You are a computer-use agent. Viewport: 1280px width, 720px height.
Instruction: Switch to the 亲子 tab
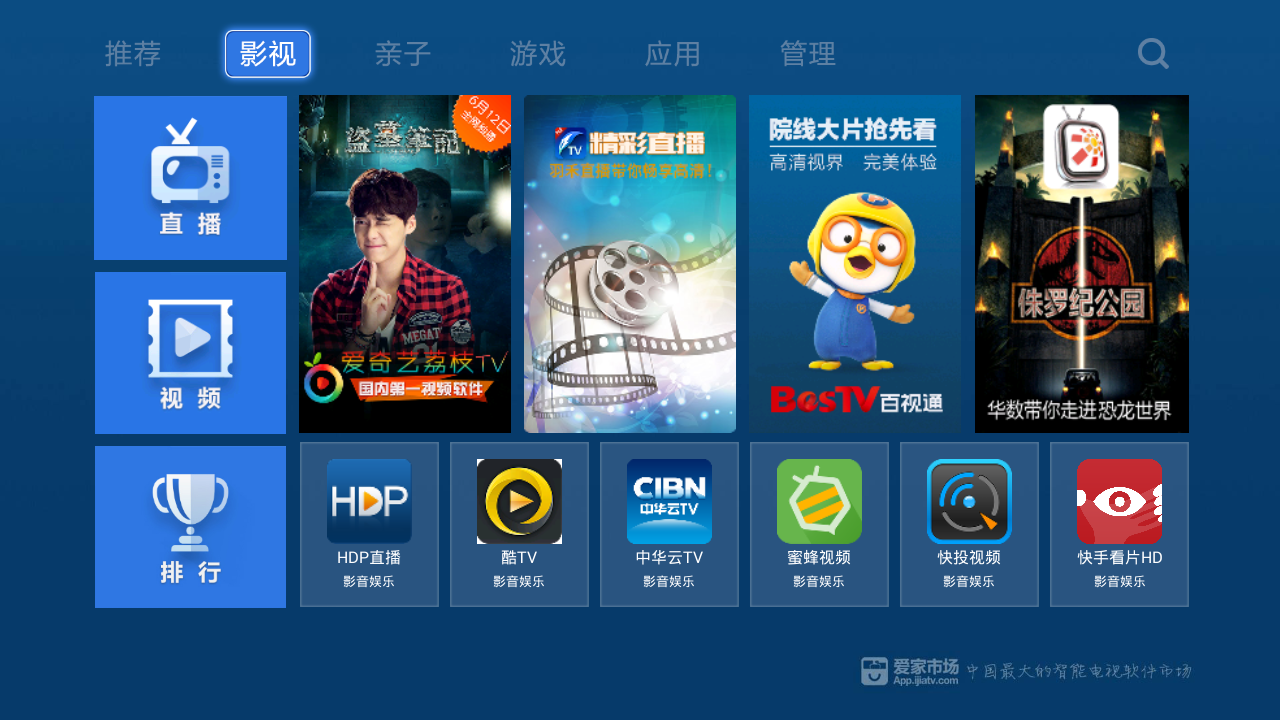[403, 54]
